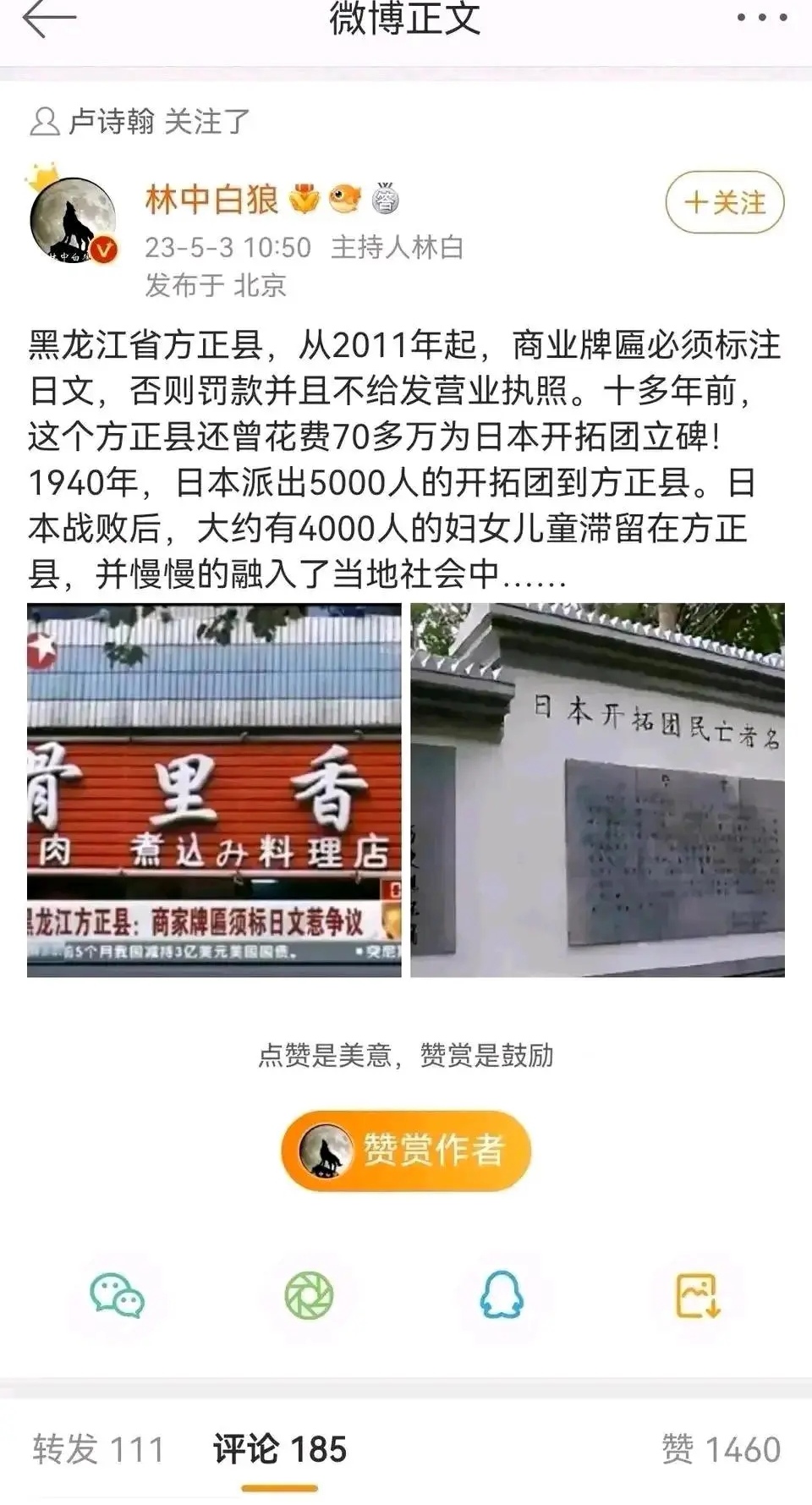
Task: Open 林中白狼's profile avatar
Action: coord(74,218)
